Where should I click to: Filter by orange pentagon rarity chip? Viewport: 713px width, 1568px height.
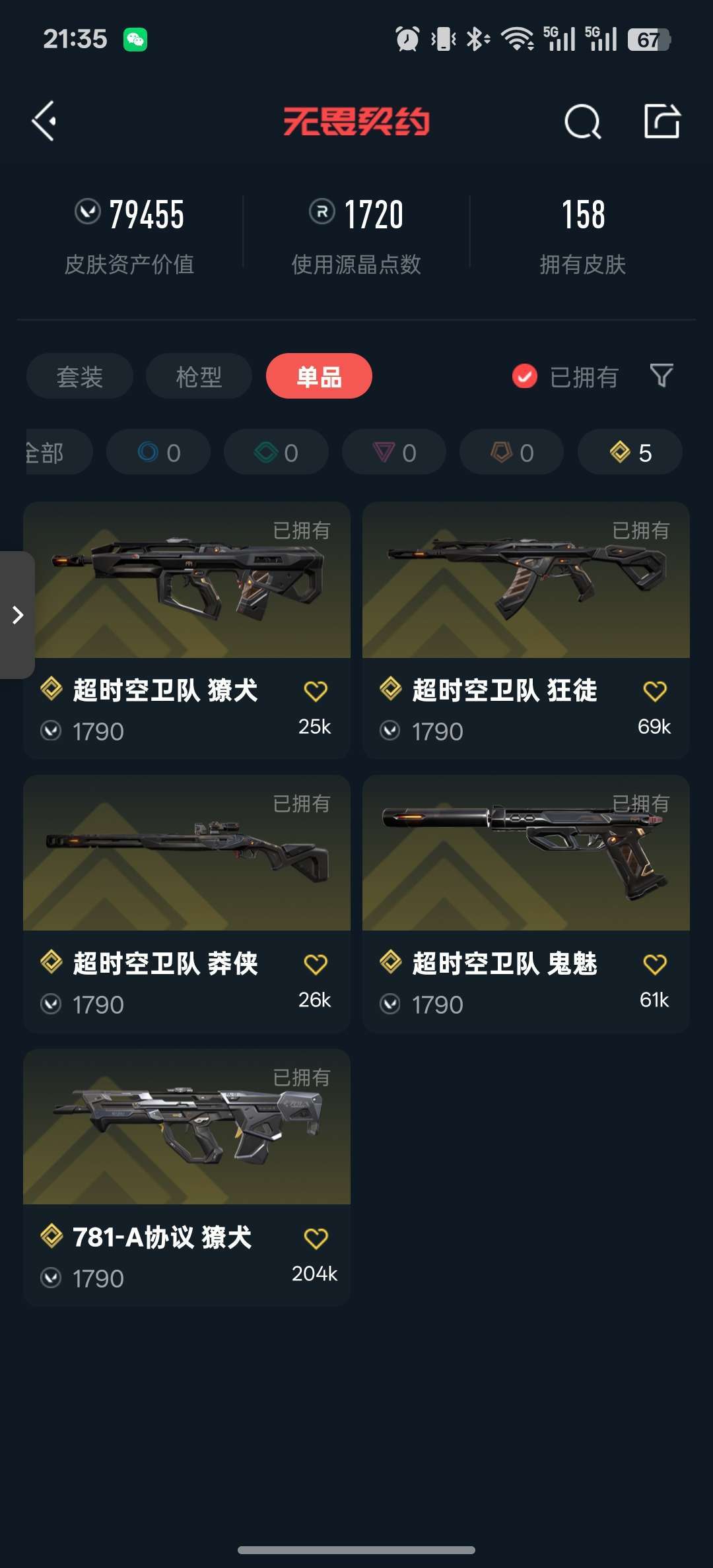point(512,453)
